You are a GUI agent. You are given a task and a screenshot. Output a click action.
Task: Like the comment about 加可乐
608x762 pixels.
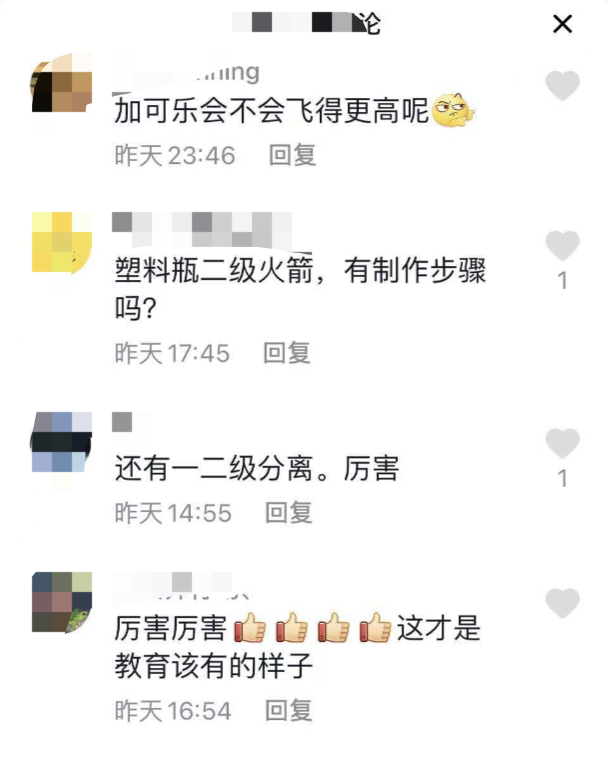[x=563, y=86]
